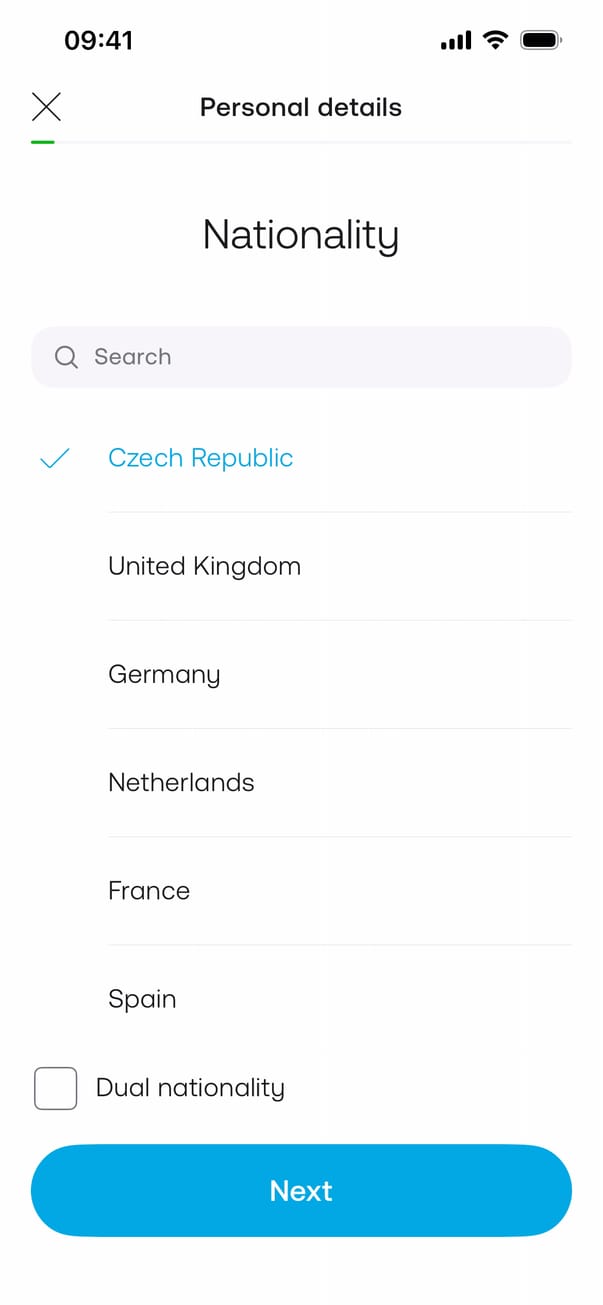Check the Dual nationality checkbox
This screenshot has height=1305, width=603.
coord(56,1088)
